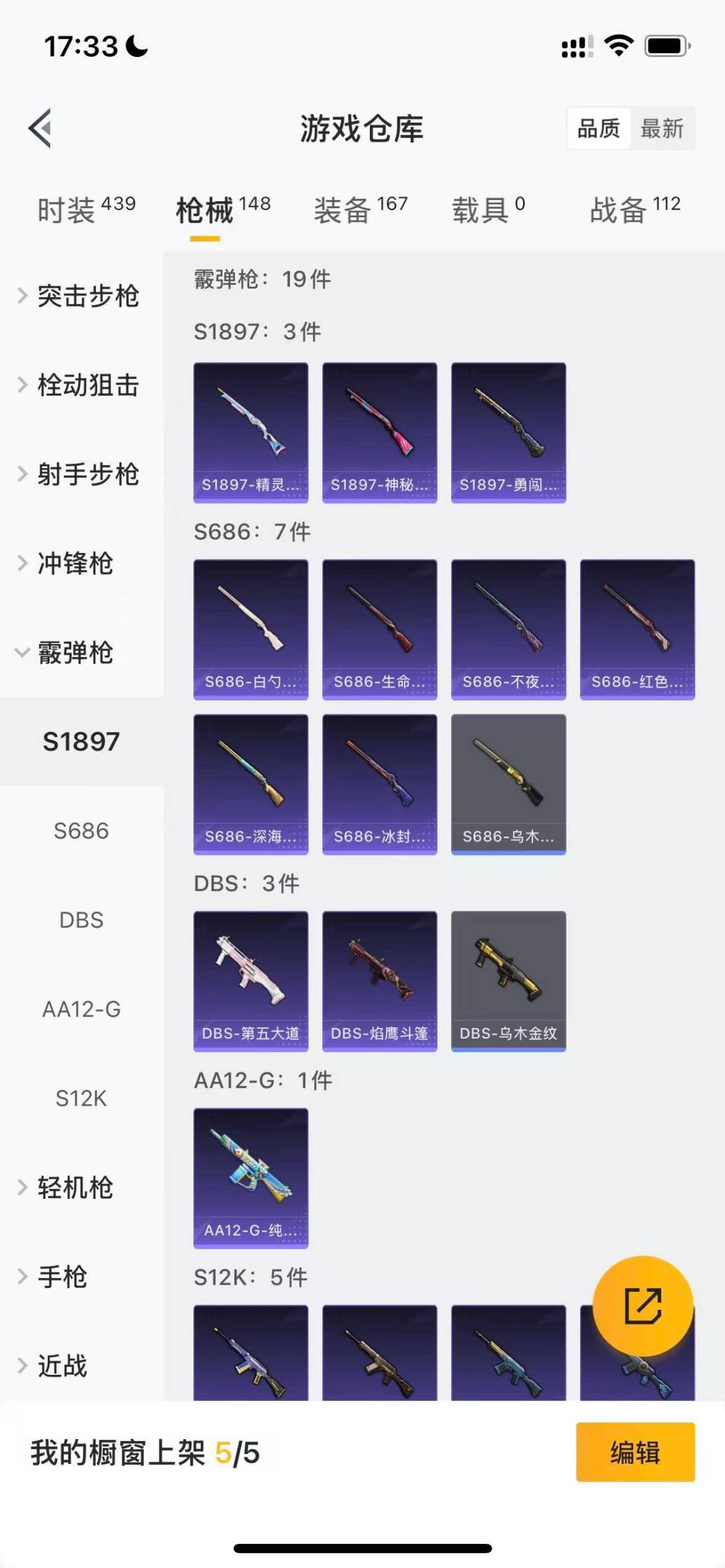Select the S686 sidebar filter
Image resolution: width=725 pixels, height=1568 pixels.
[x=81, y=831]
